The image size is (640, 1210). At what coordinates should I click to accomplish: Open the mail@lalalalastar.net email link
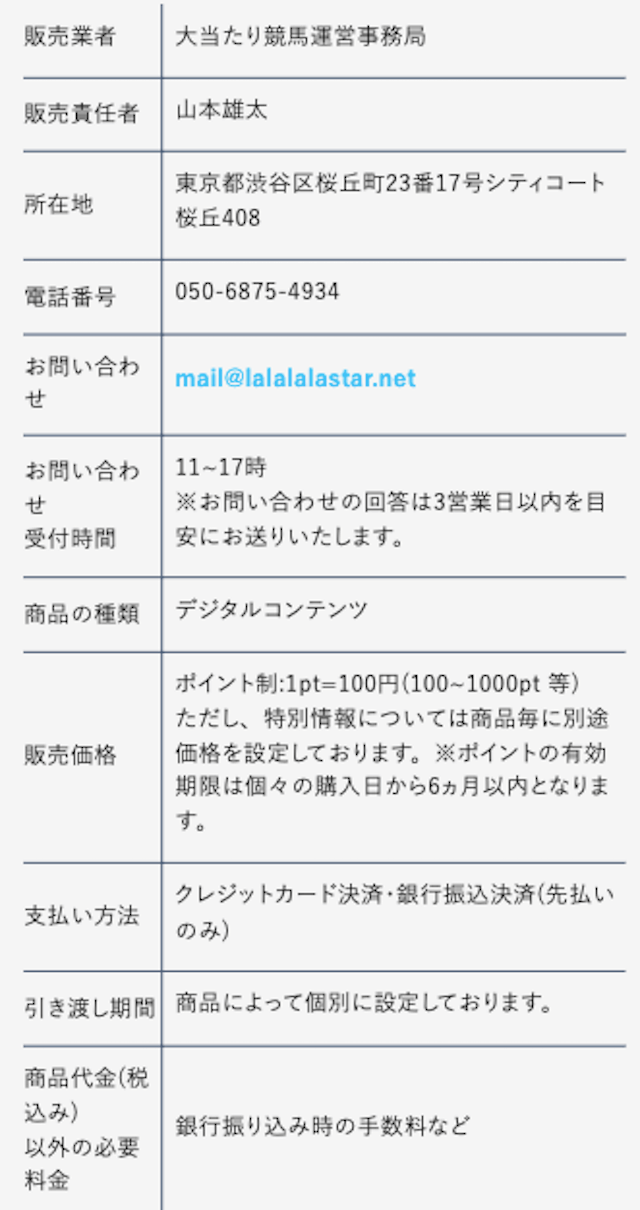pyautogui.click(x=295, y=379)
